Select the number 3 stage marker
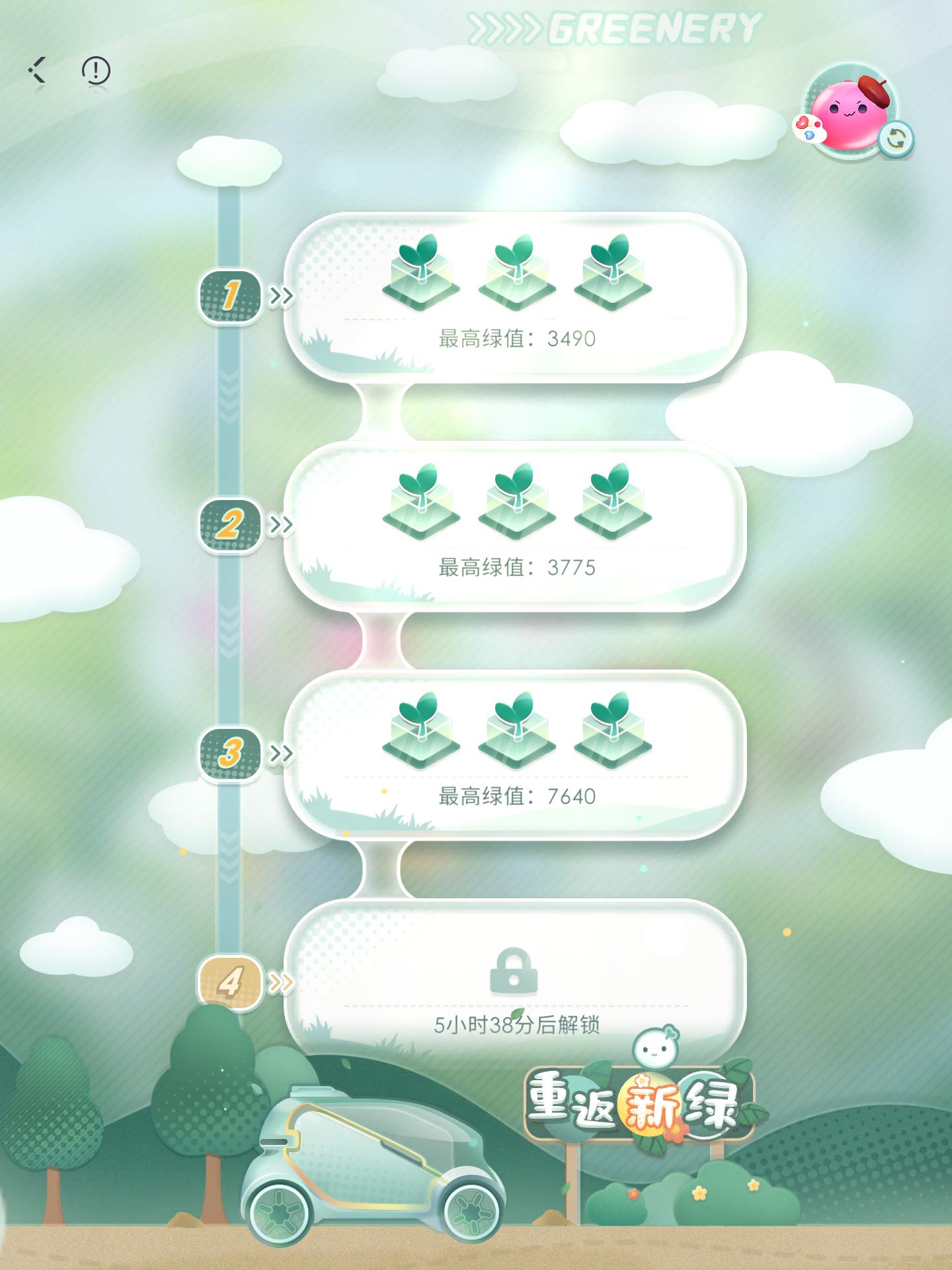This screenshot has height=1270, width=952. [230, 753]
